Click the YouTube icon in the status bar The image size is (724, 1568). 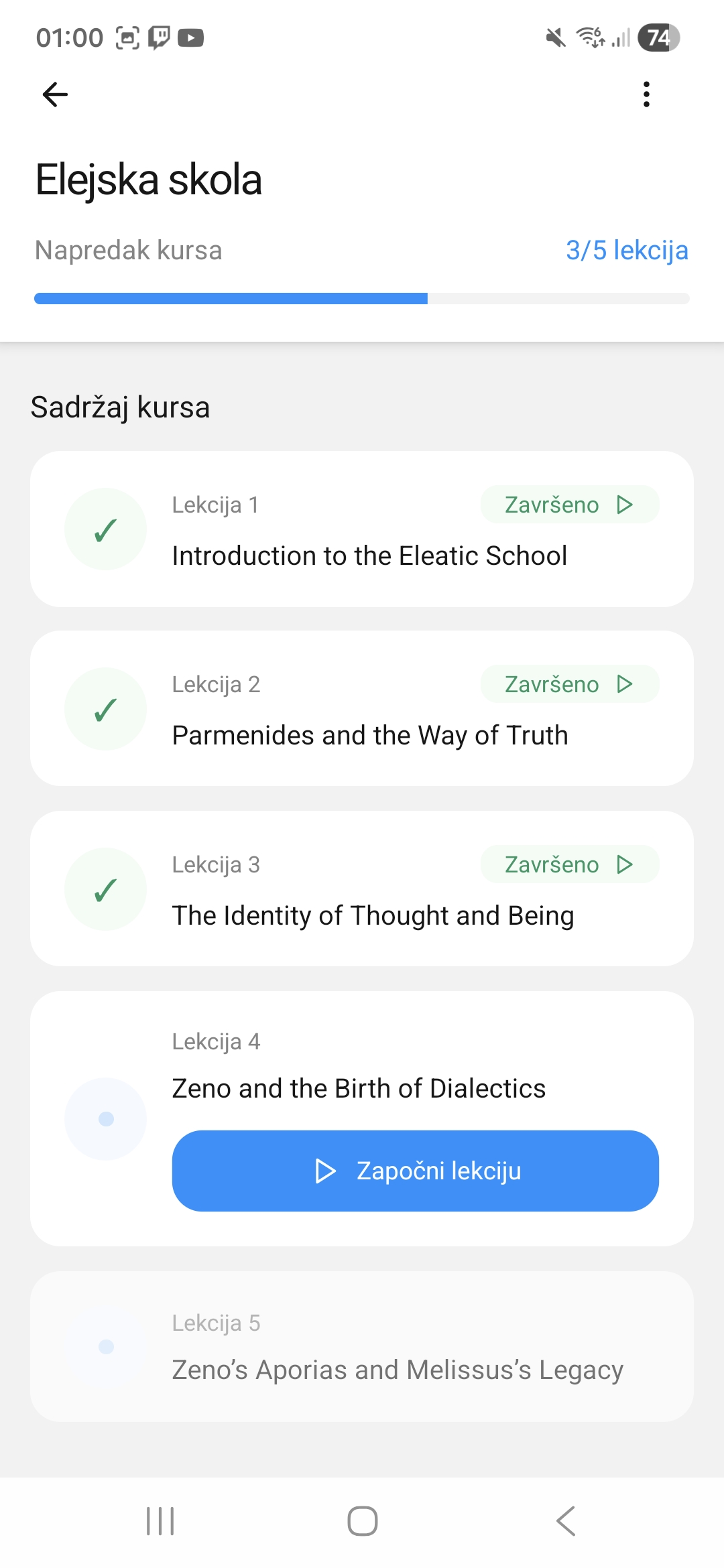(x=191, y=38)
